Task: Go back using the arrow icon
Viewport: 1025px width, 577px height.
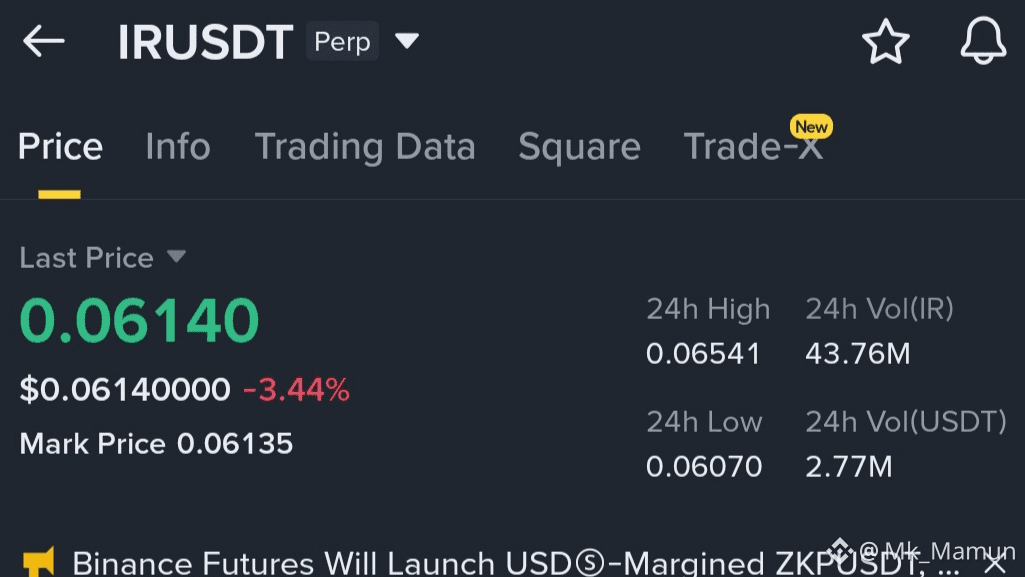Action: coord(43,42)
